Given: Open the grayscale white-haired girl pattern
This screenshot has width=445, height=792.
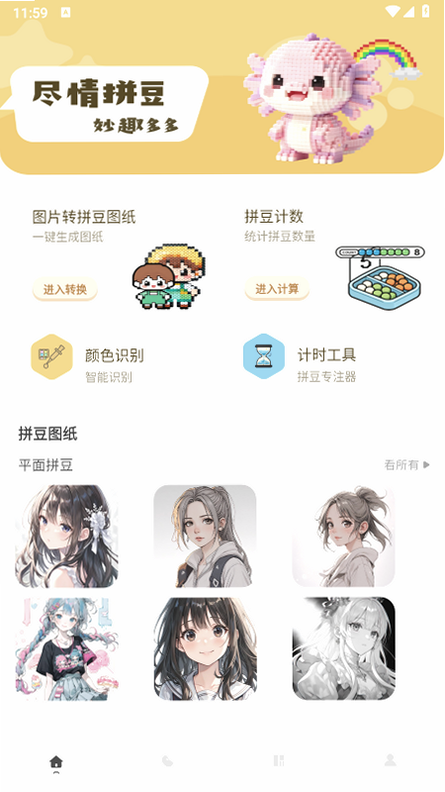Looking at the screenshot, I should click(x=343, y=649).
